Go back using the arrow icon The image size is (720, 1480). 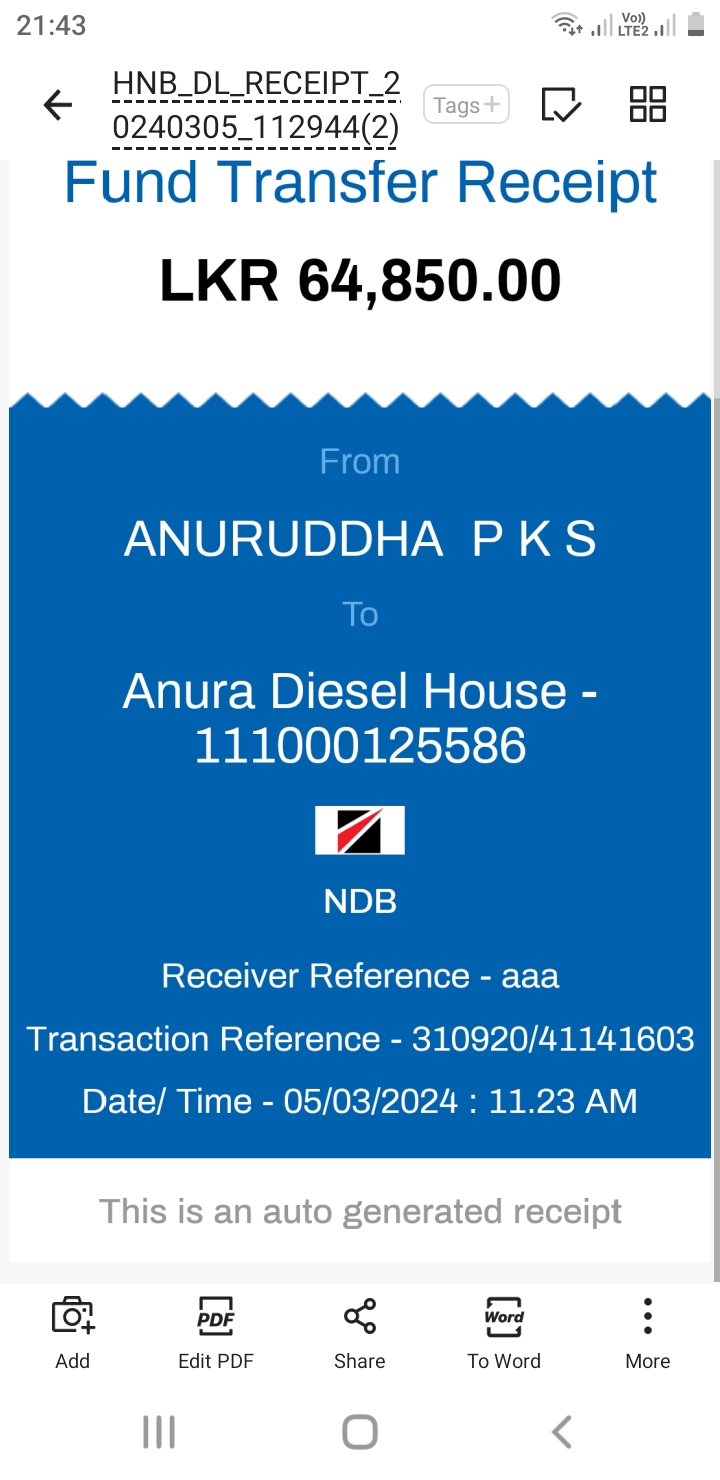[58, 105]
